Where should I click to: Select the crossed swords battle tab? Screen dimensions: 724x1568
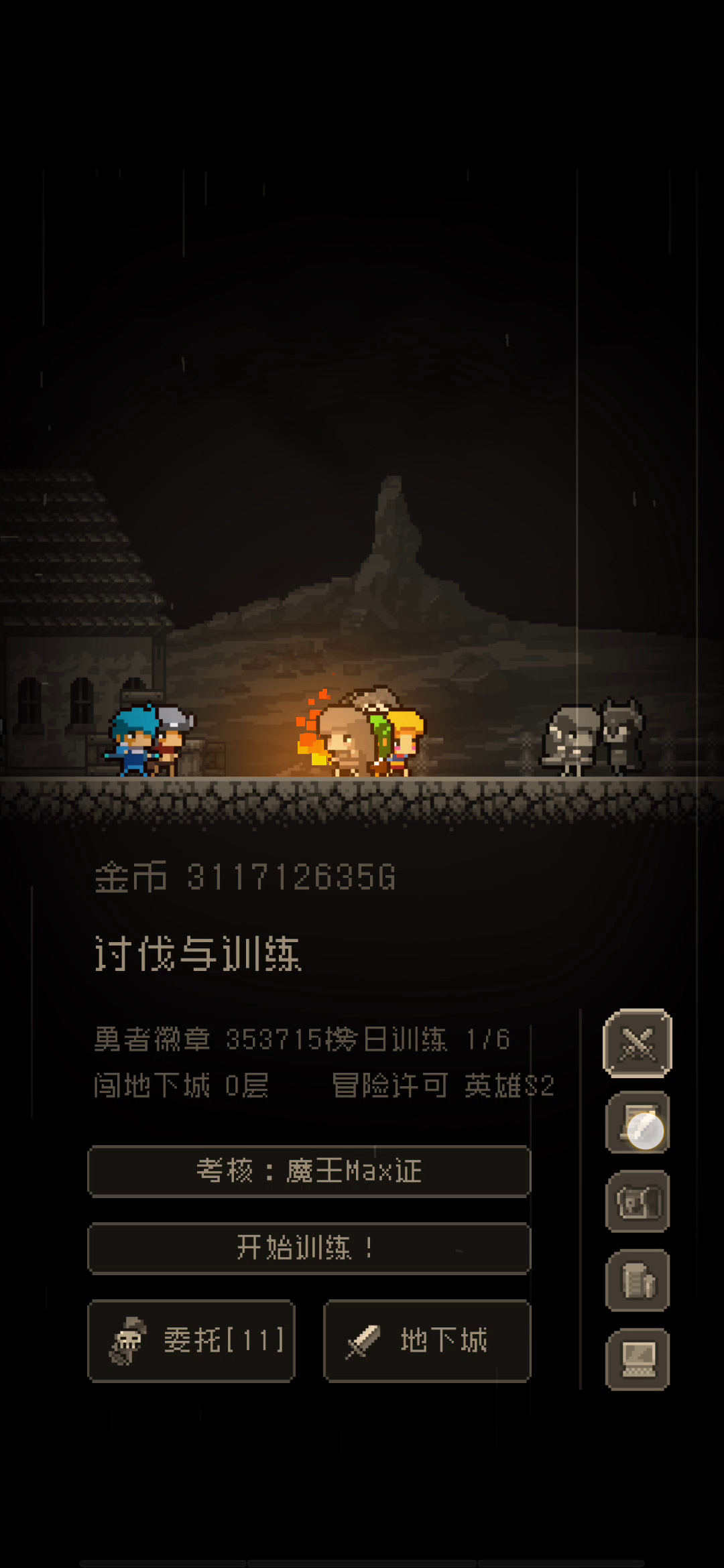[638, 1043]
